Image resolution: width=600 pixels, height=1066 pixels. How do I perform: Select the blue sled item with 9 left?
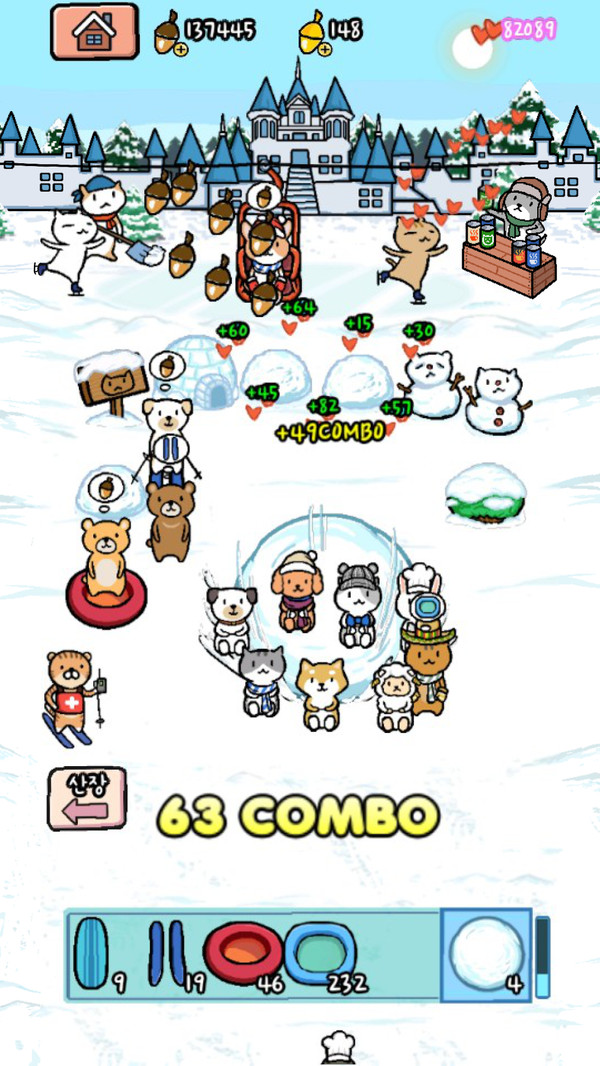93,954
